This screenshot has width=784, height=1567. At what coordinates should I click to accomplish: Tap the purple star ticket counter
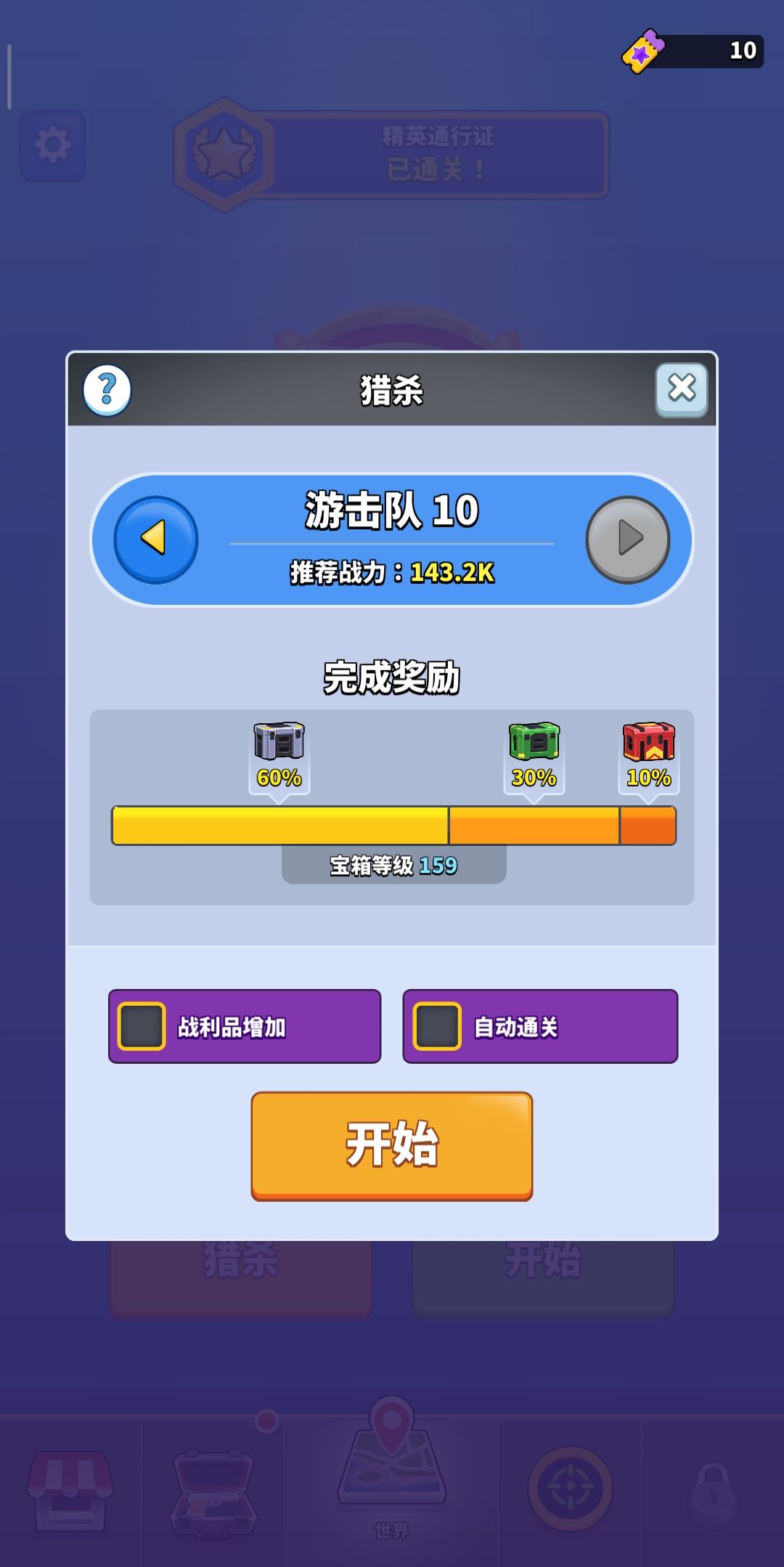tap(690, 49)
